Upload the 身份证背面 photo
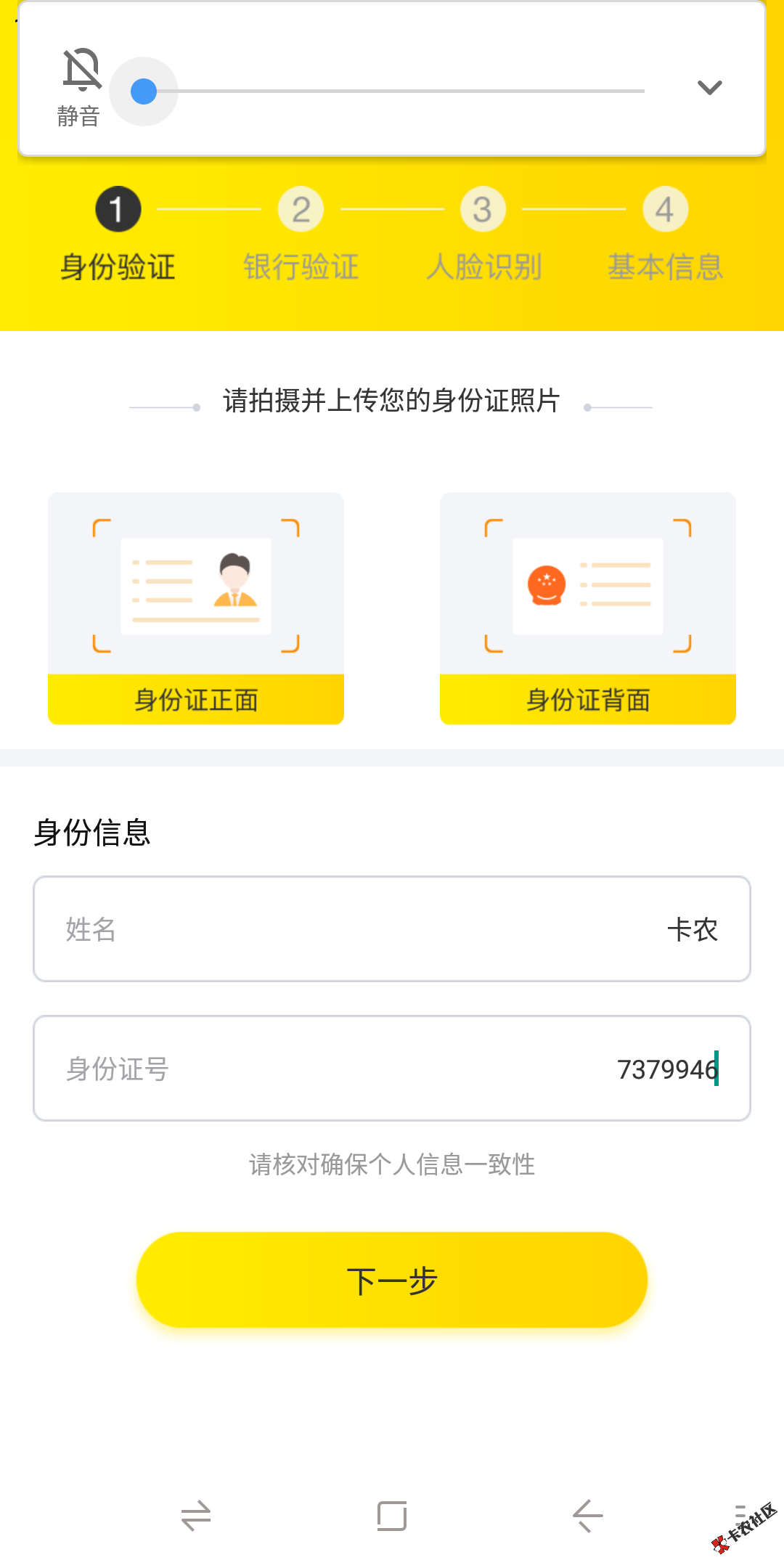This screenshot has height=1568, width=784. coord(588,608)
